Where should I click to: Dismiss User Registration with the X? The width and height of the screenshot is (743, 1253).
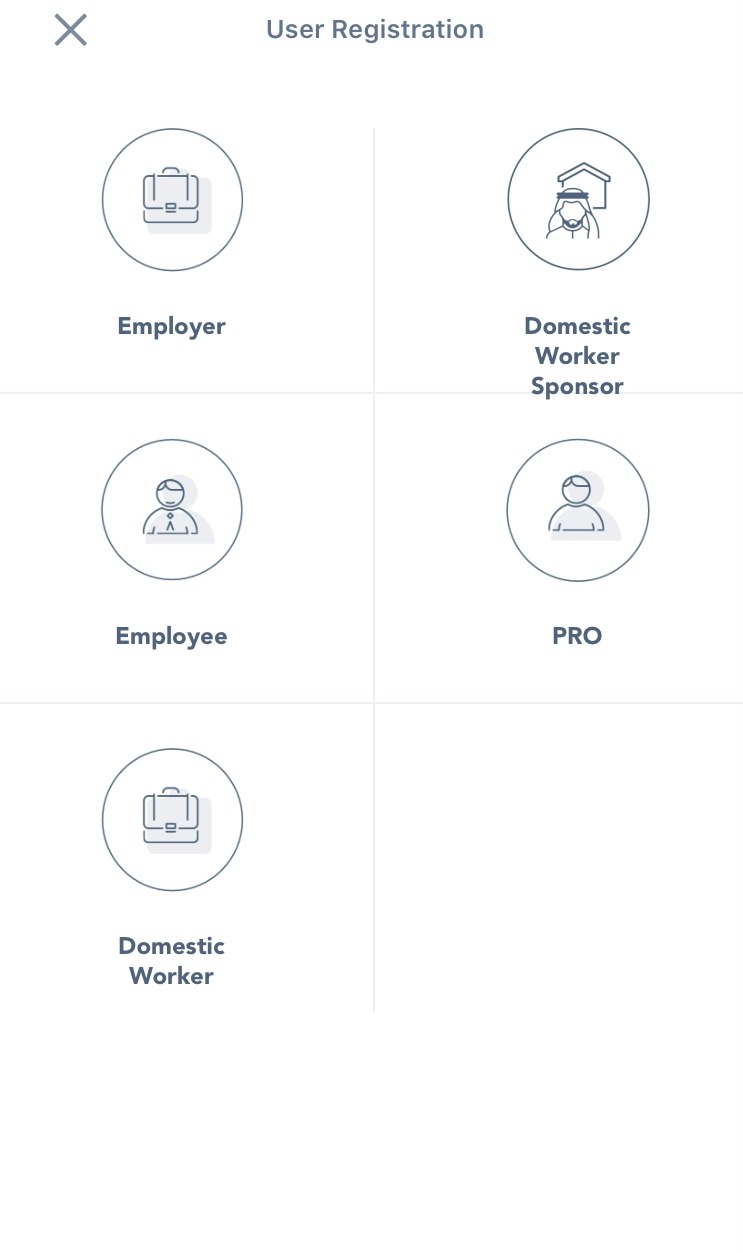[70, 30]
